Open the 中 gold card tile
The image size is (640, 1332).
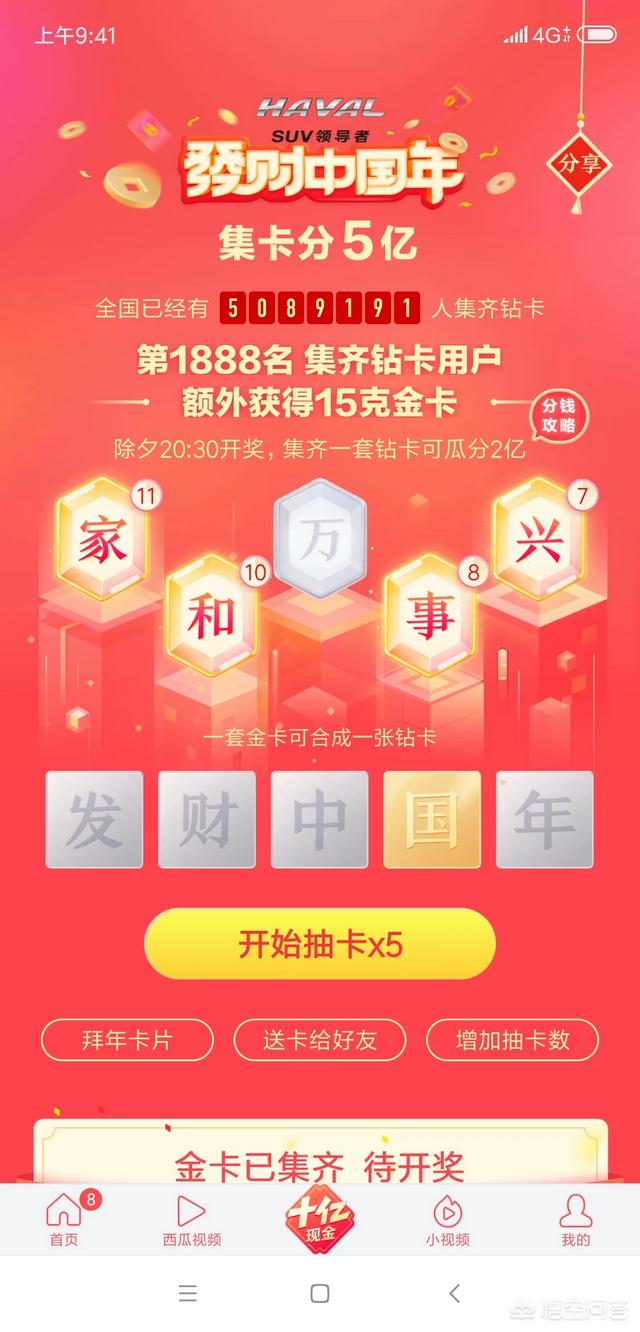point(320,819)
